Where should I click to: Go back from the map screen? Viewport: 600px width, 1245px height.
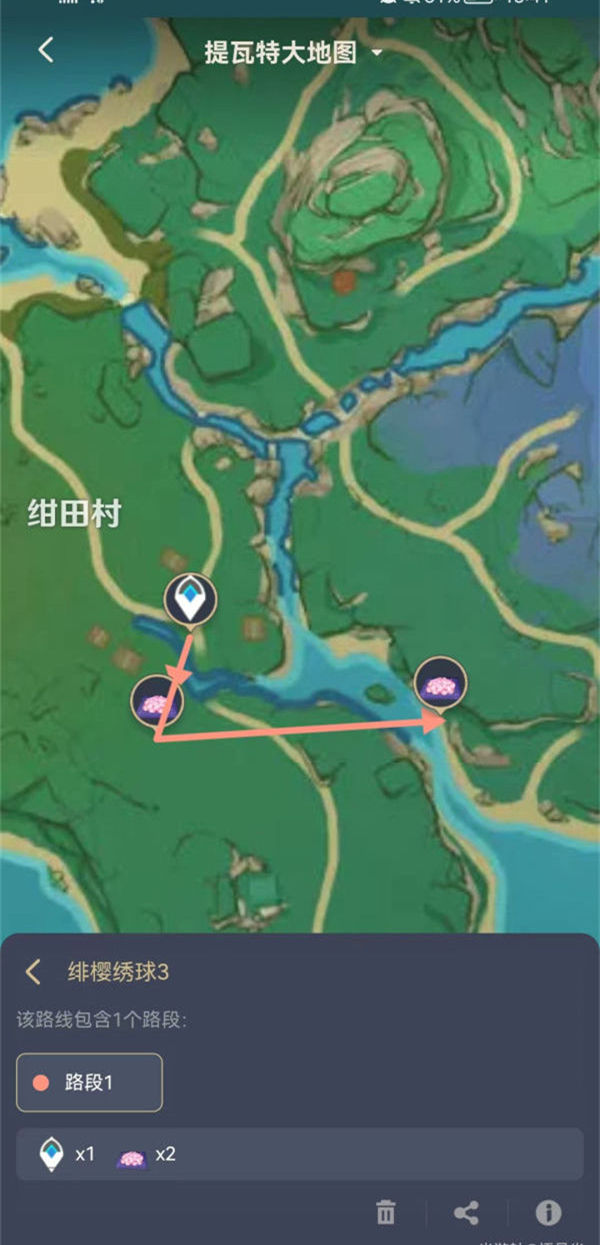coord(46,50)
